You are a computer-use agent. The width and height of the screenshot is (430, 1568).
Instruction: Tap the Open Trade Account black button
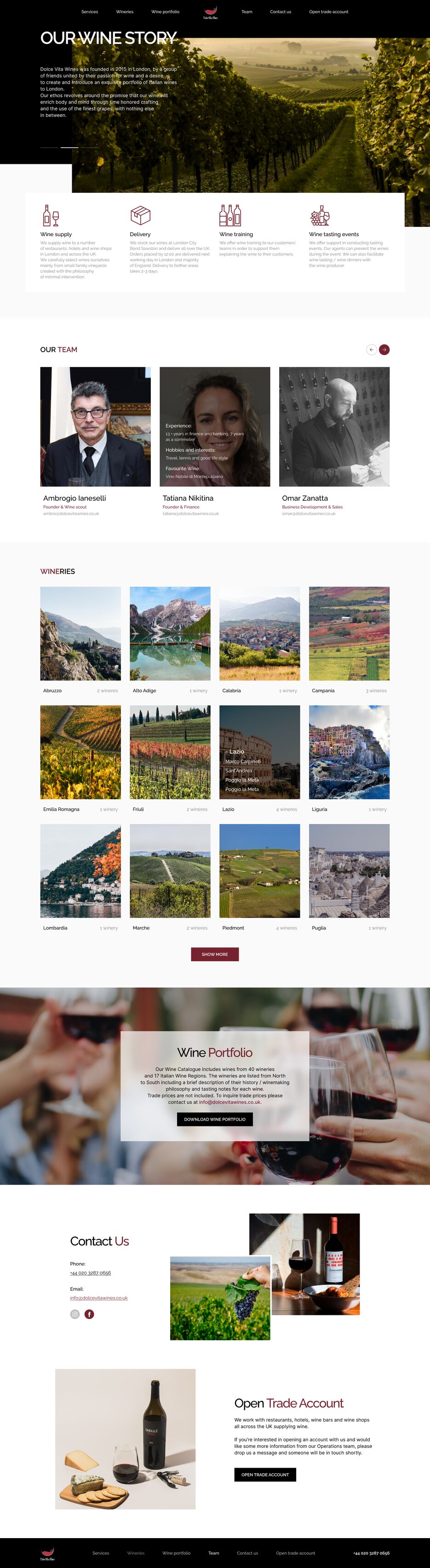point(264,1475)
